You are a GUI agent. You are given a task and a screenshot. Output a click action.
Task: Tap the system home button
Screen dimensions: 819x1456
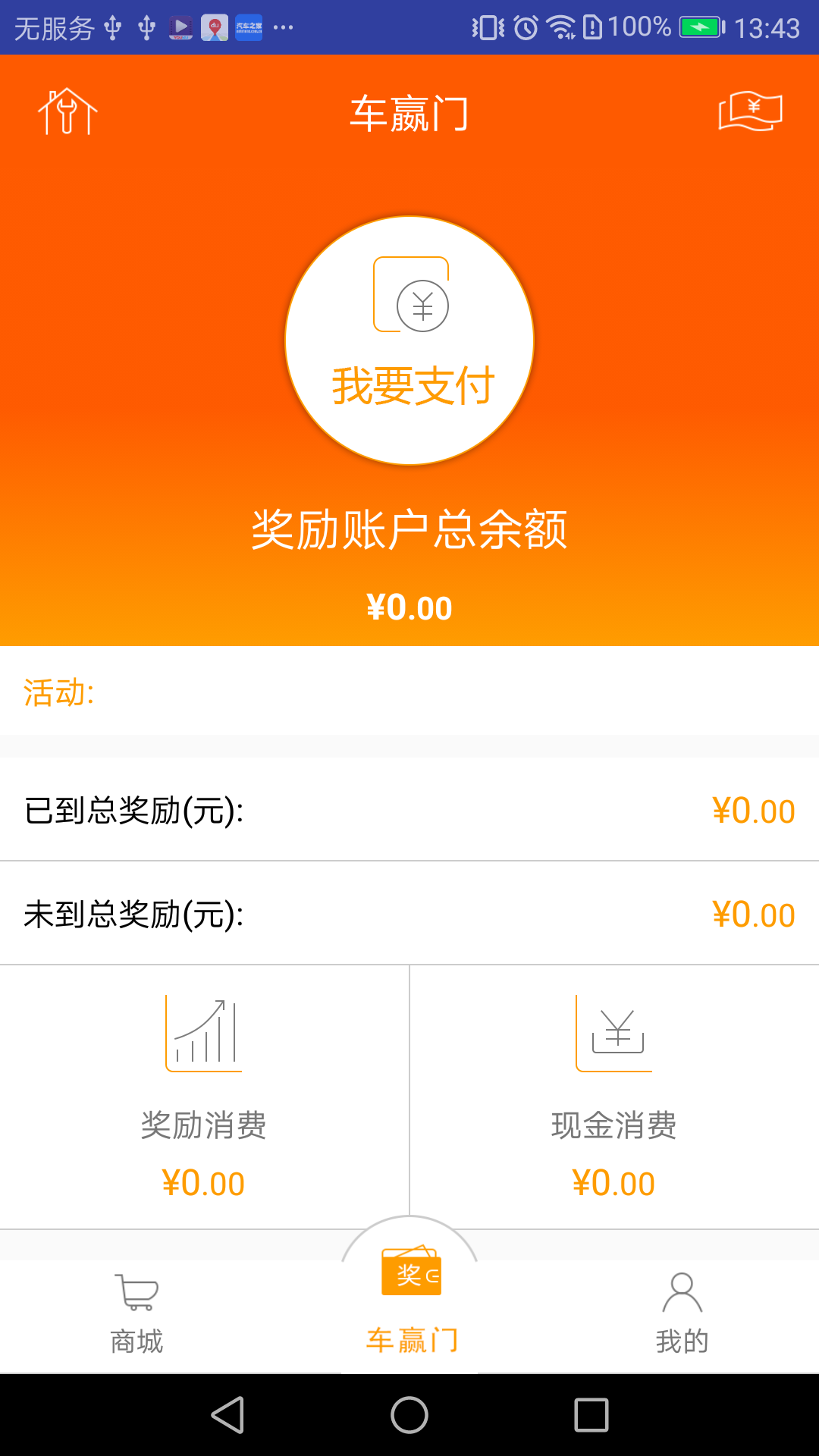click(x=409, y=1415)
